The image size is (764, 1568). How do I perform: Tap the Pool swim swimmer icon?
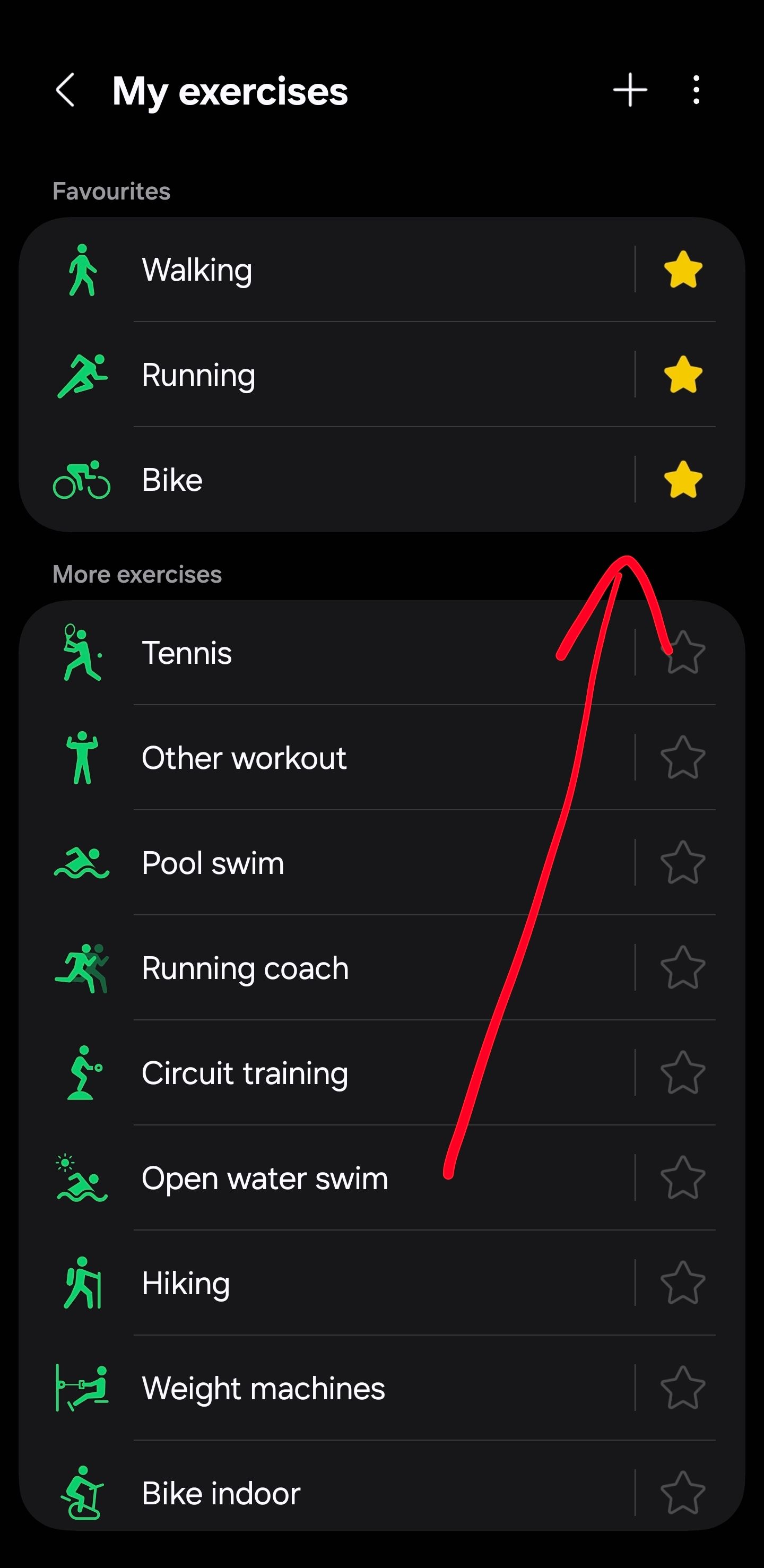coord(82,862)
